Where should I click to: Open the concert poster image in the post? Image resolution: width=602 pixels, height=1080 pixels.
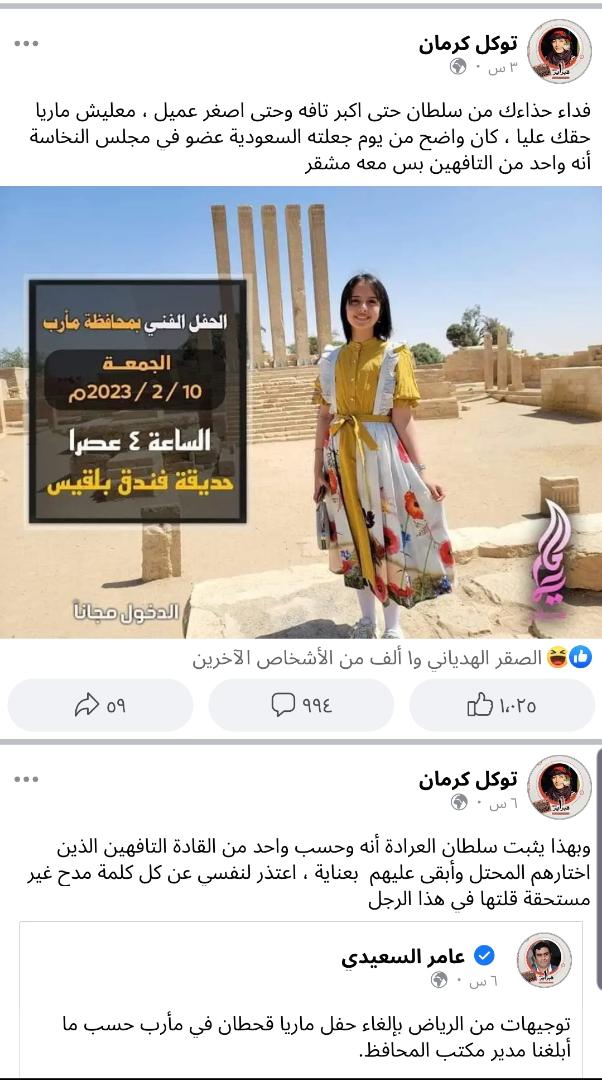pos(300,412)
